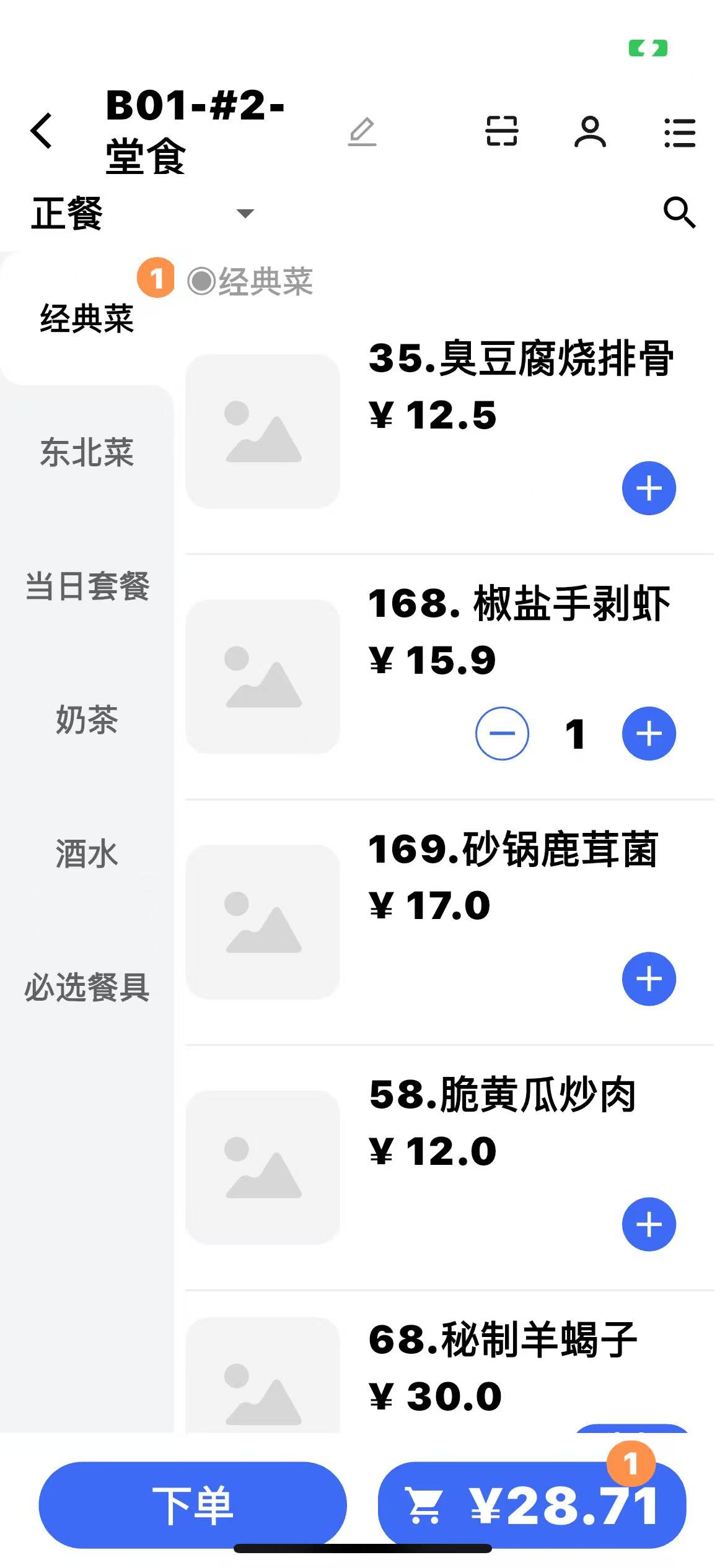Switch to the 东北菜 category
The width and height of the screenshot is (725, 1568).
pyautogui.click(x=87, y=452)
